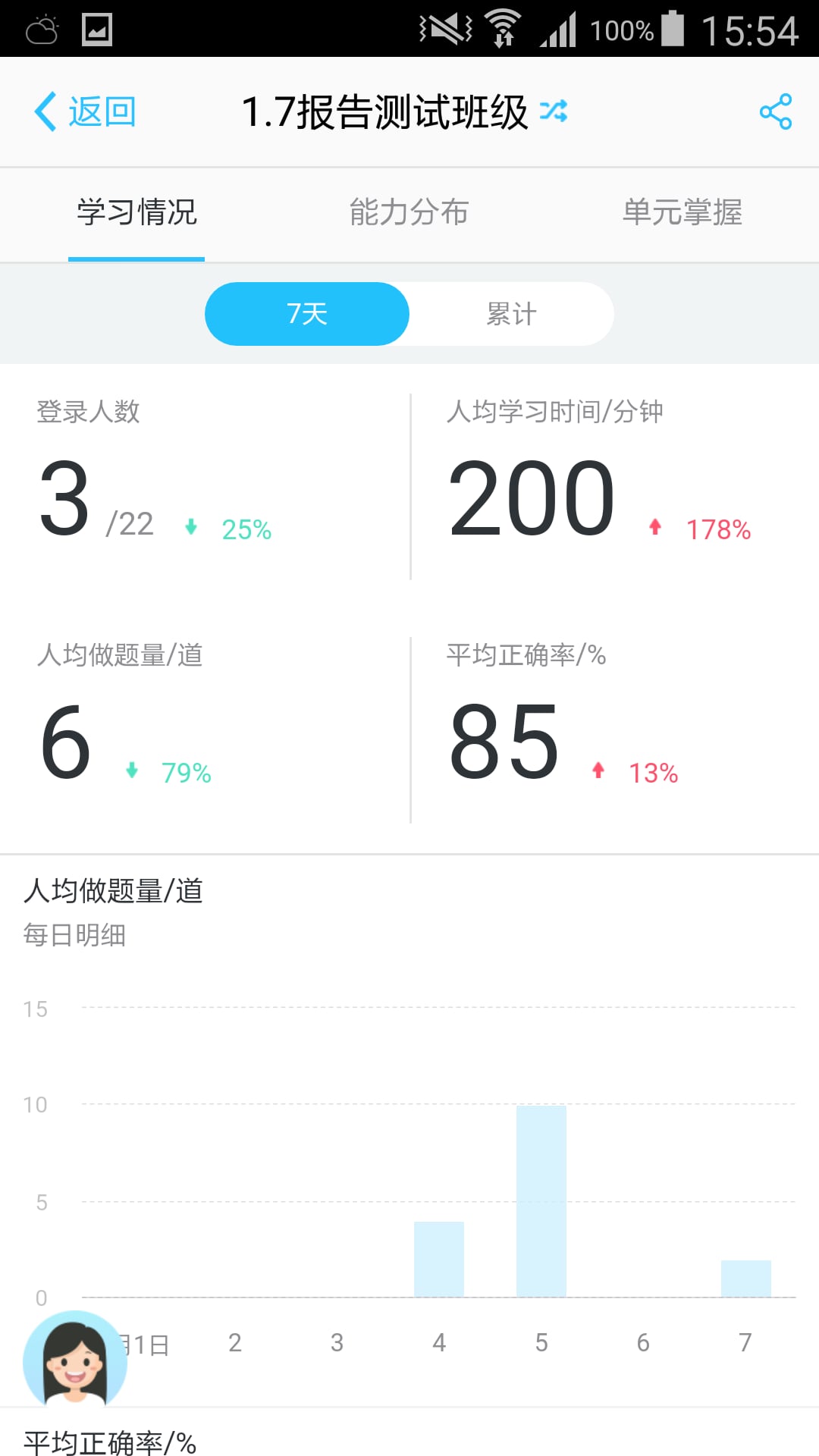Select the 人均学习时间/分钟 stat card
This screenshot has height=1456, width=819.
615,486
